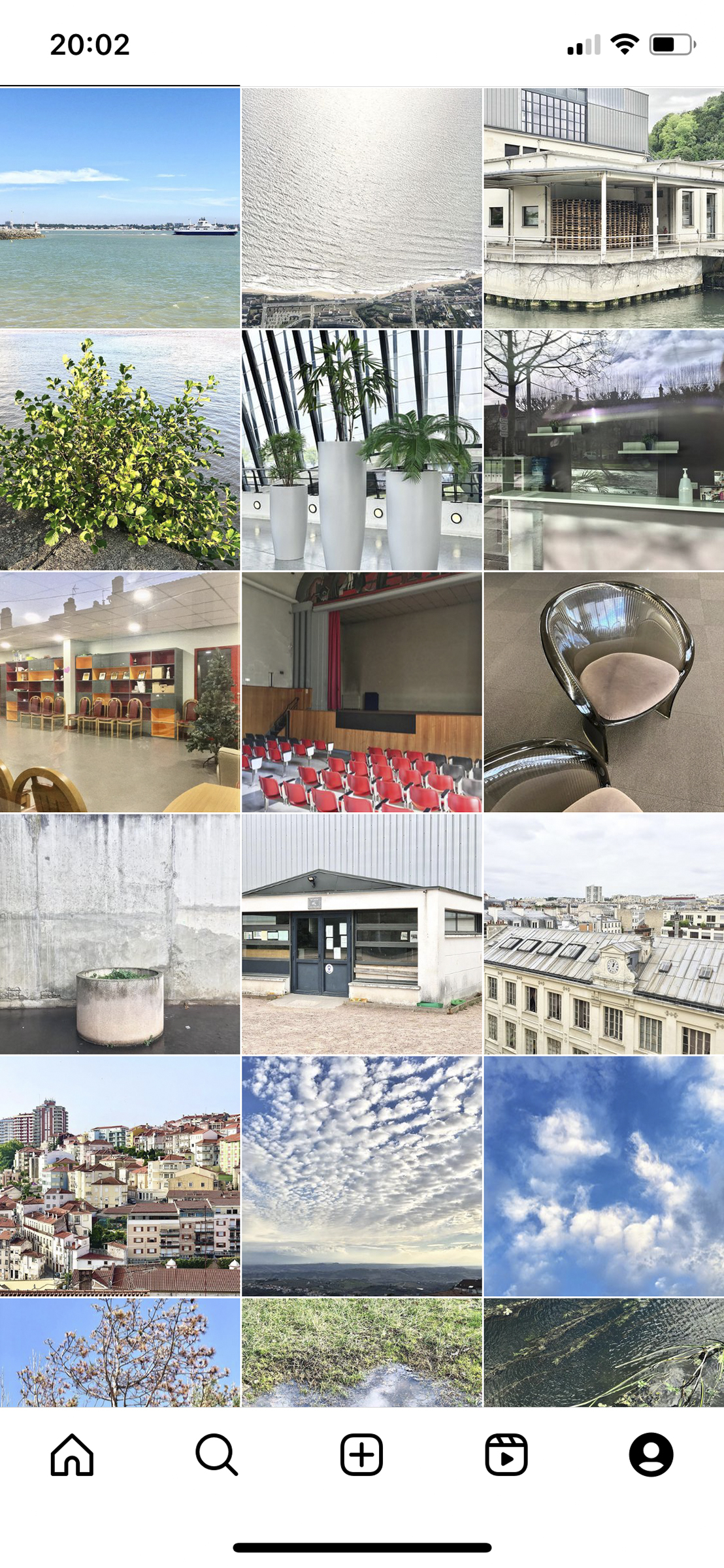Image resolution: width=724 pixels, height=1568 pixels.
Task: Switch to the Reels tab
Action: 506,1454
